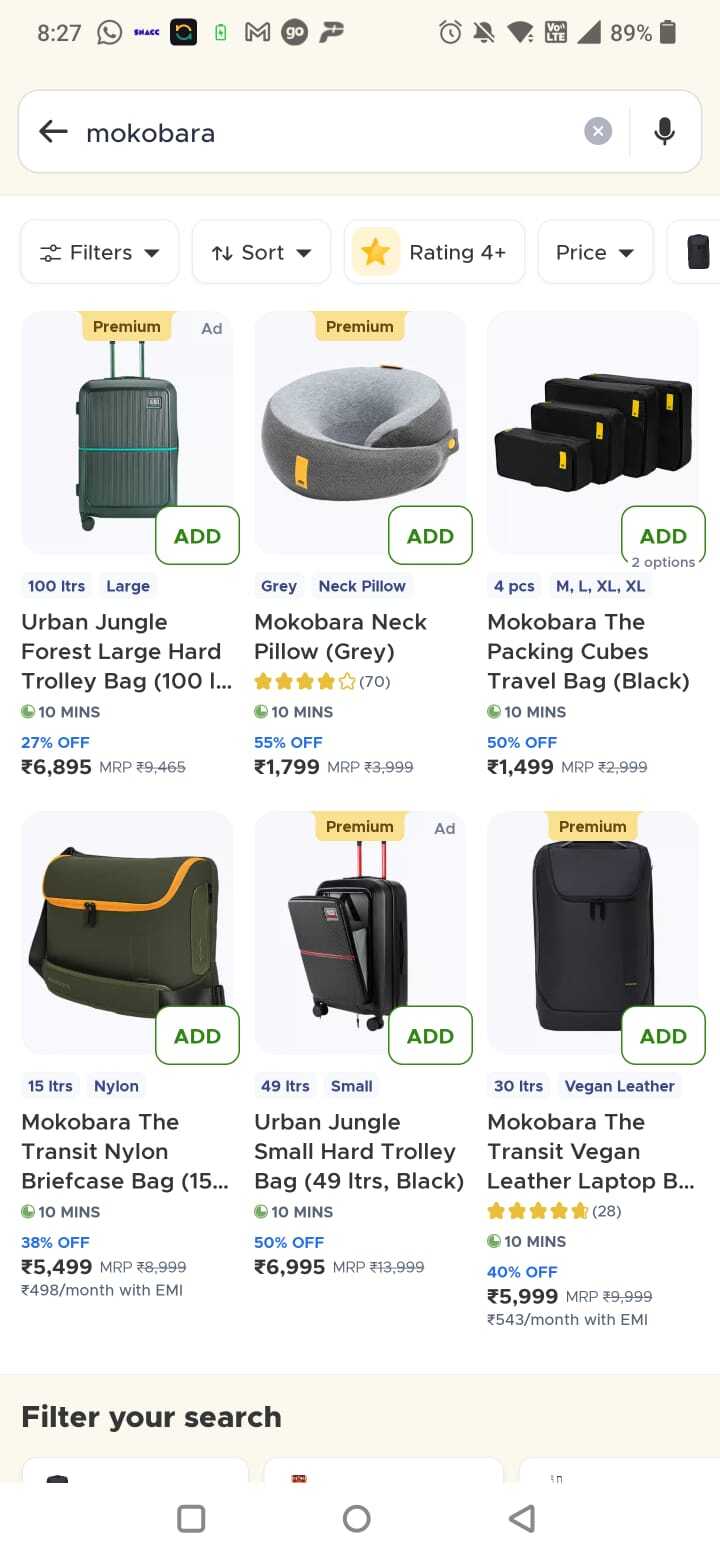
Task: Clear the search text
Action: (x=597, y=132)
